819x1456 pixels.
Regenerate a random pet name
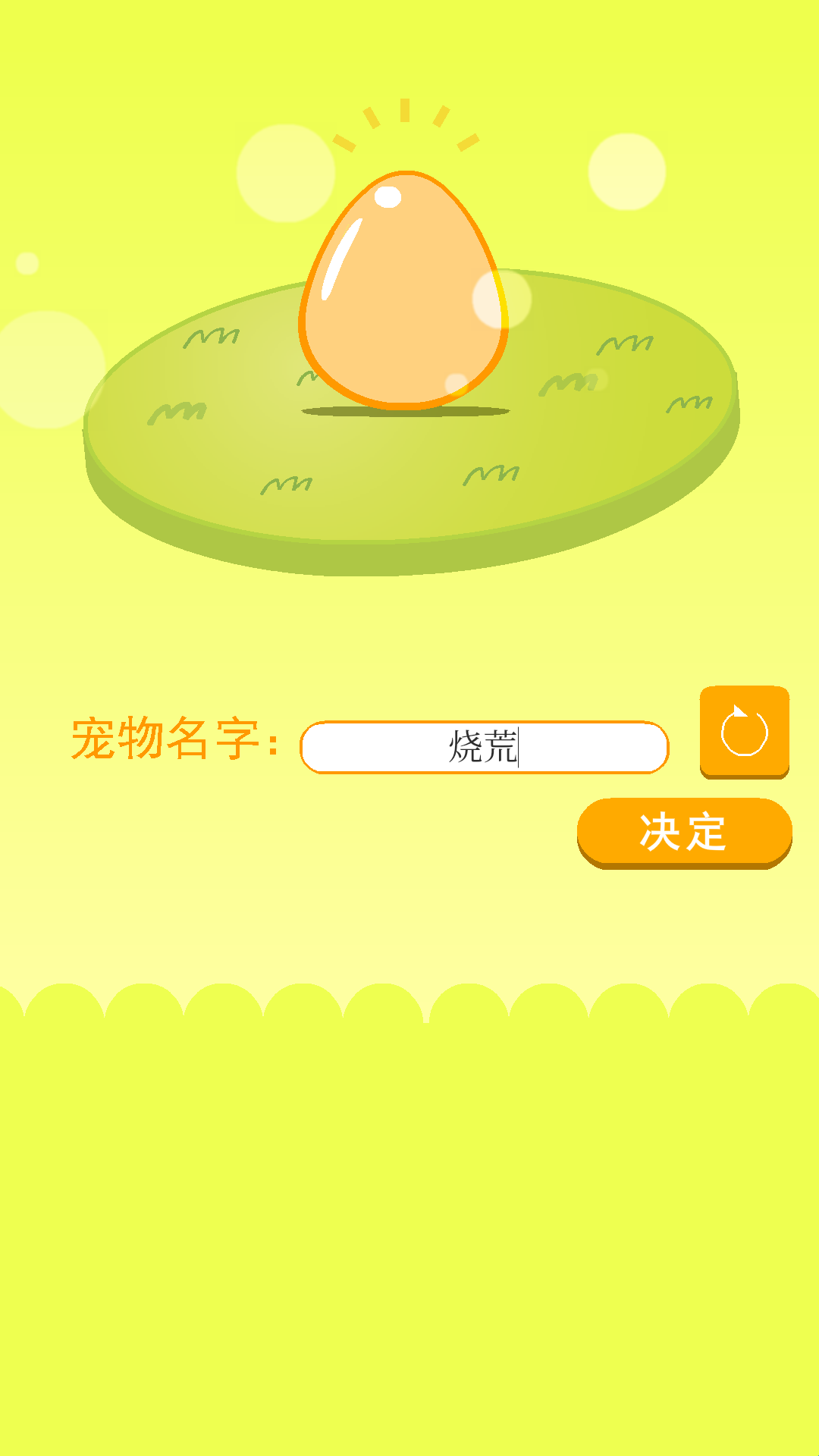745,732
